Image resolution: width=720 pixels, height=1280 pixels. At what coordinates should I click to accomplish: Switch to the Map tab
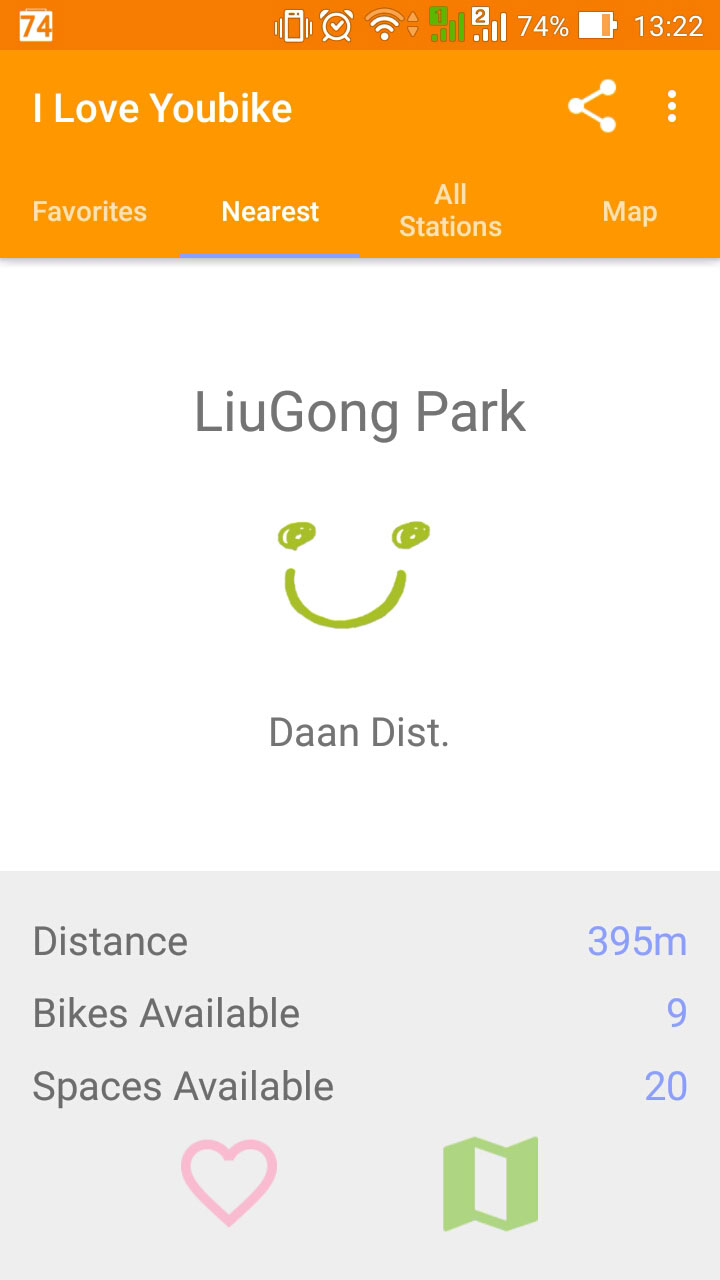click(x=629, y=211)
